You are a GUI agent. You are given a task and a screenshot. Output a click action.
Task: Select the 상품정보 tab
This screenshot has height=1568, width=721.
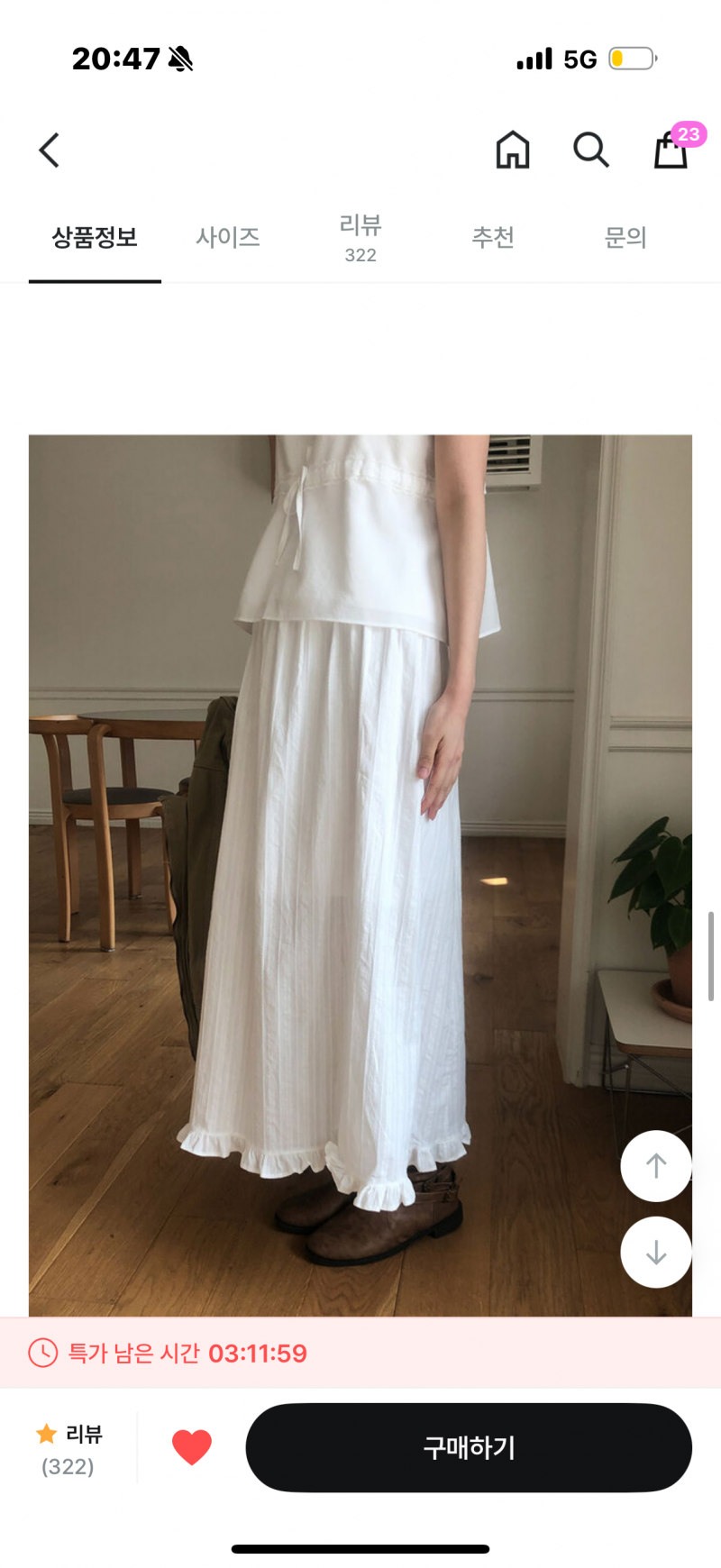click(x=95, y=238)
